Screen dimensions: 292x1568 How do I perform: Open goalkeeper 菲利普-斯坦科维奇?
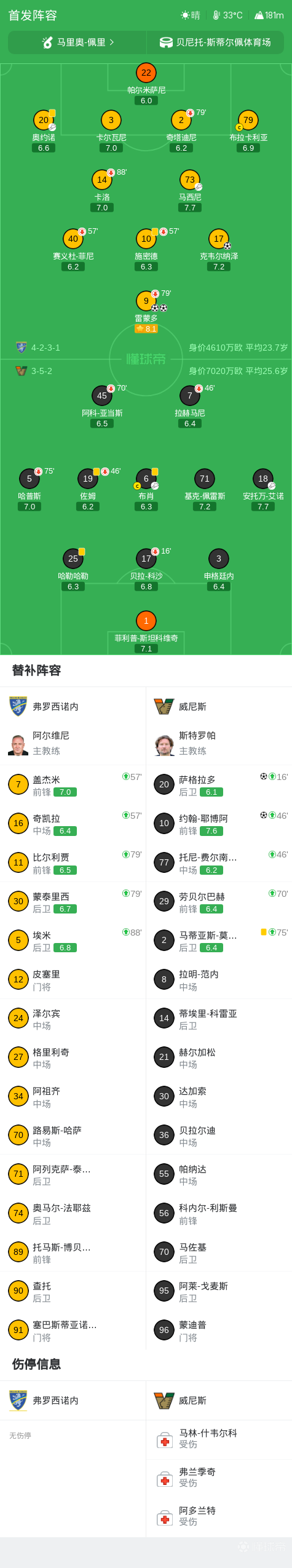[146, 632]
